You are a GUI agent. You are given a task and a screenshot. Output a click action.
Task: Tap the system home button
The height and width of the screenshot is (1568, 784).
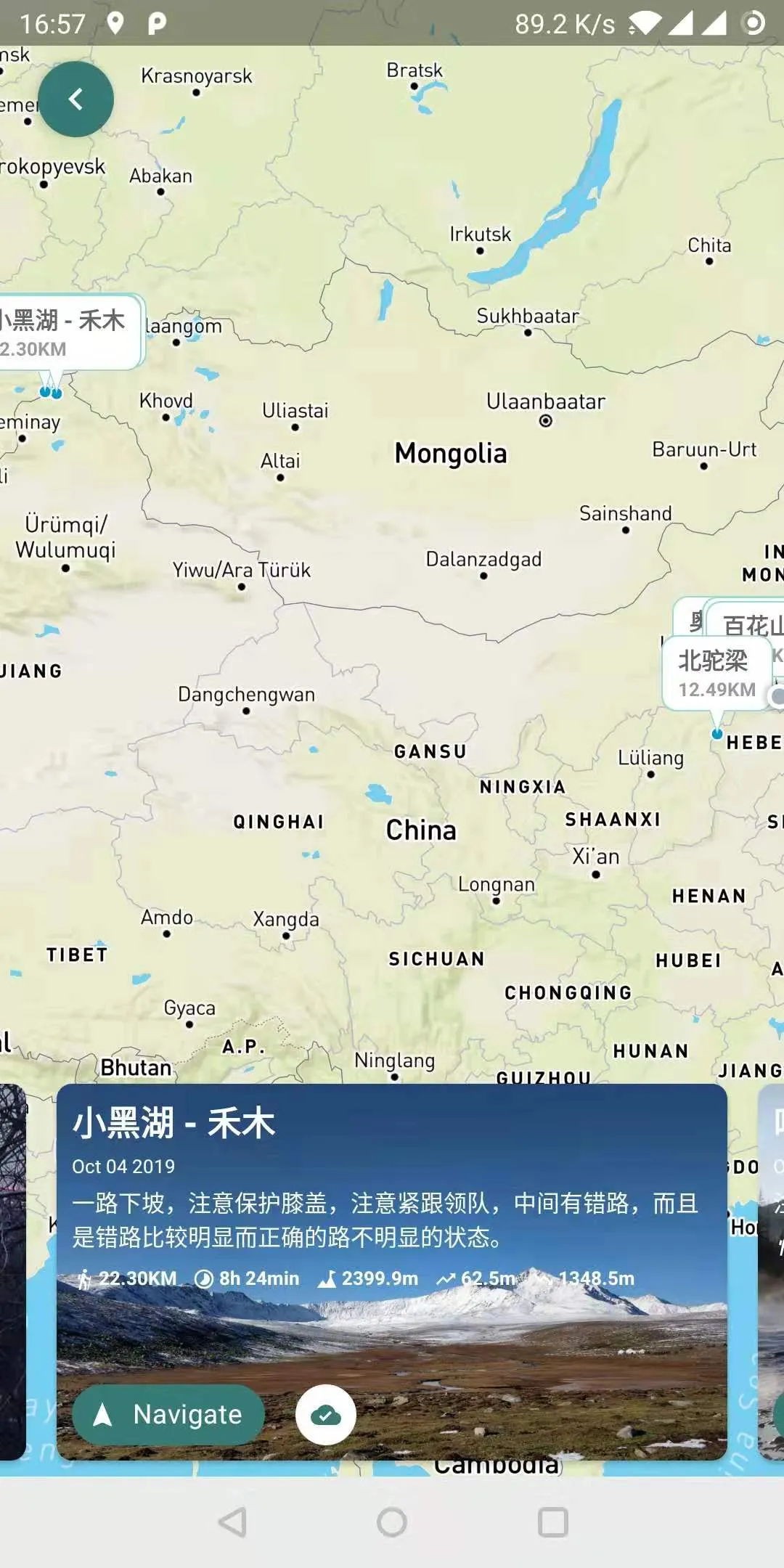[392, 1522]
